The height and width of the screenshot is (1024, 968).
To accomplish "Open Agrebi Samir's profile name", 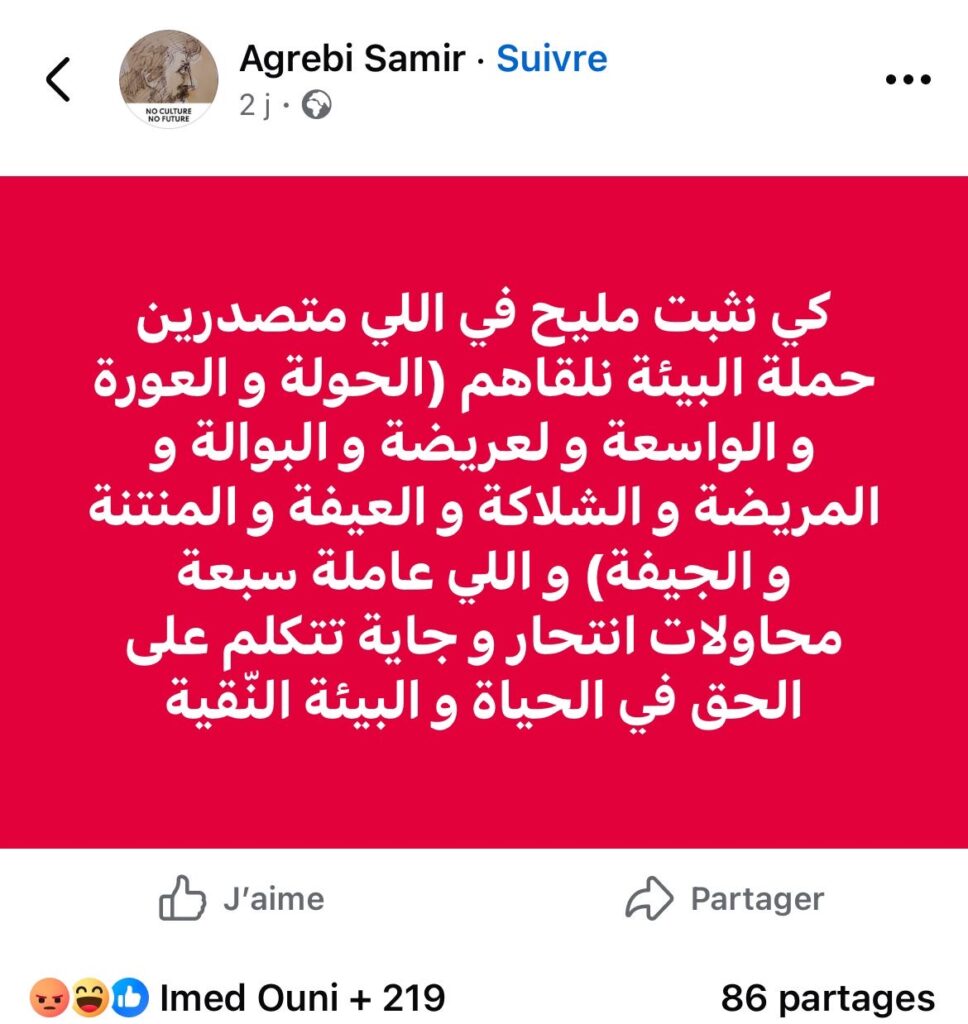I will [x=351, y=59].
